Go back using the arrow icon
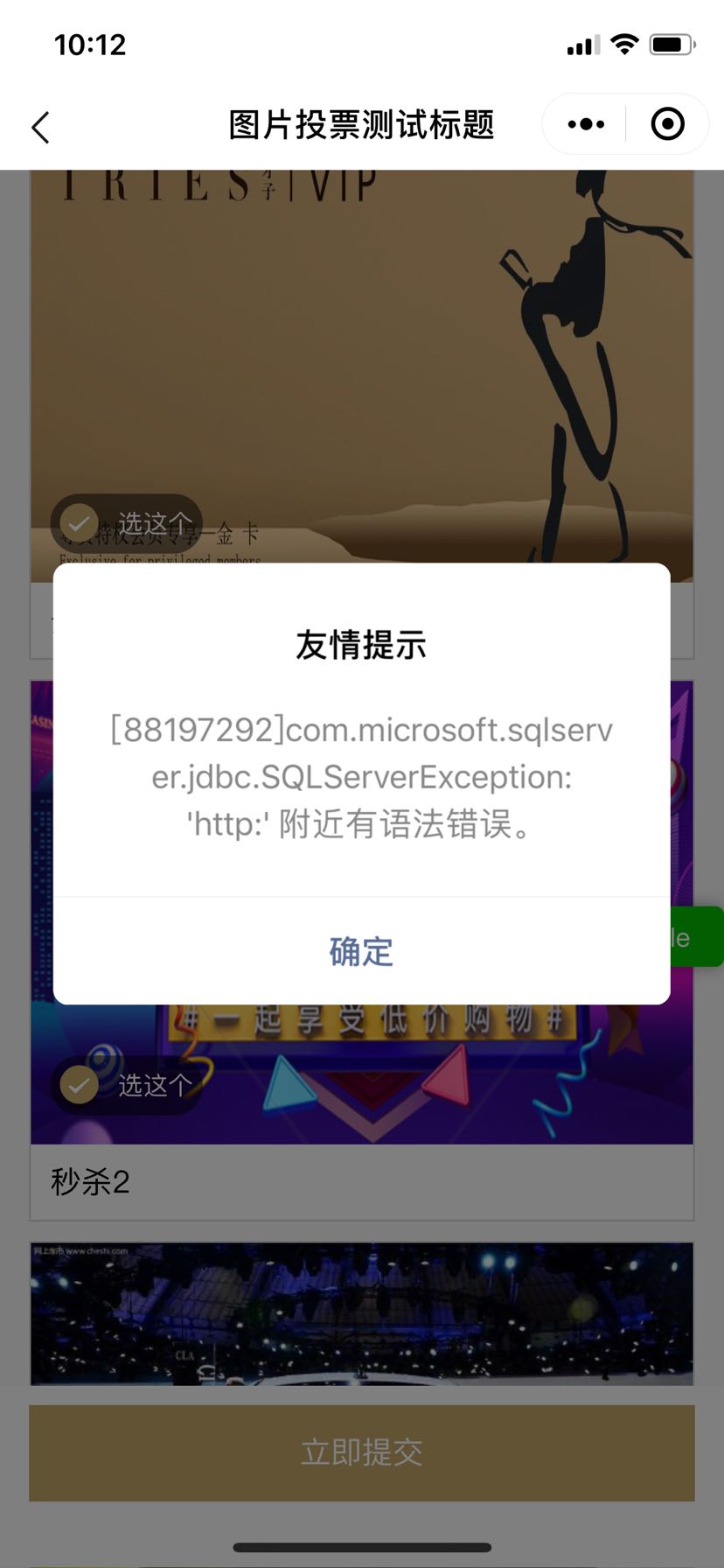 click(x=41, y=127)
